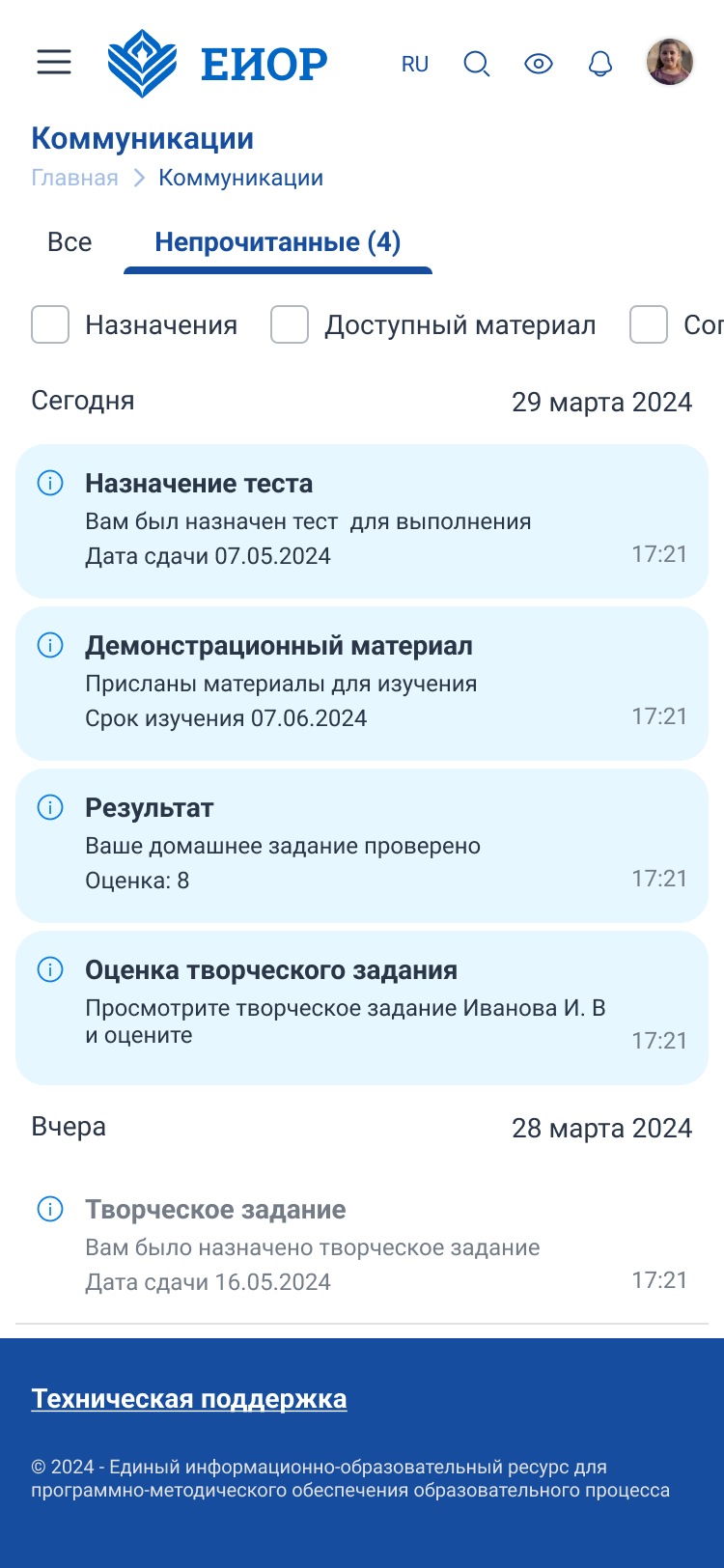
Task: Open the hamburger menu
Action: pos(54,64)
